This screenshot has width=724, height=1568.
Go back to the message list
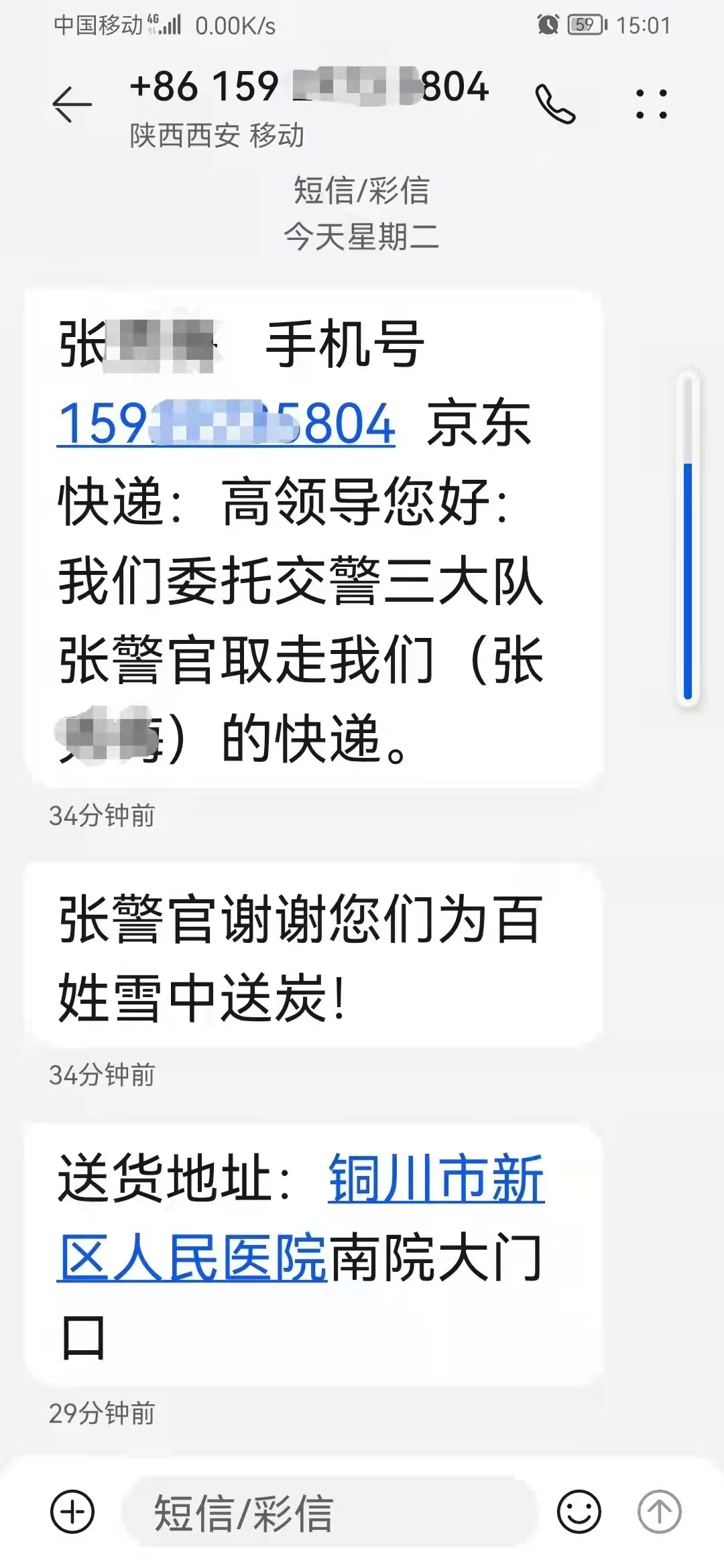(x=72, y=105)
